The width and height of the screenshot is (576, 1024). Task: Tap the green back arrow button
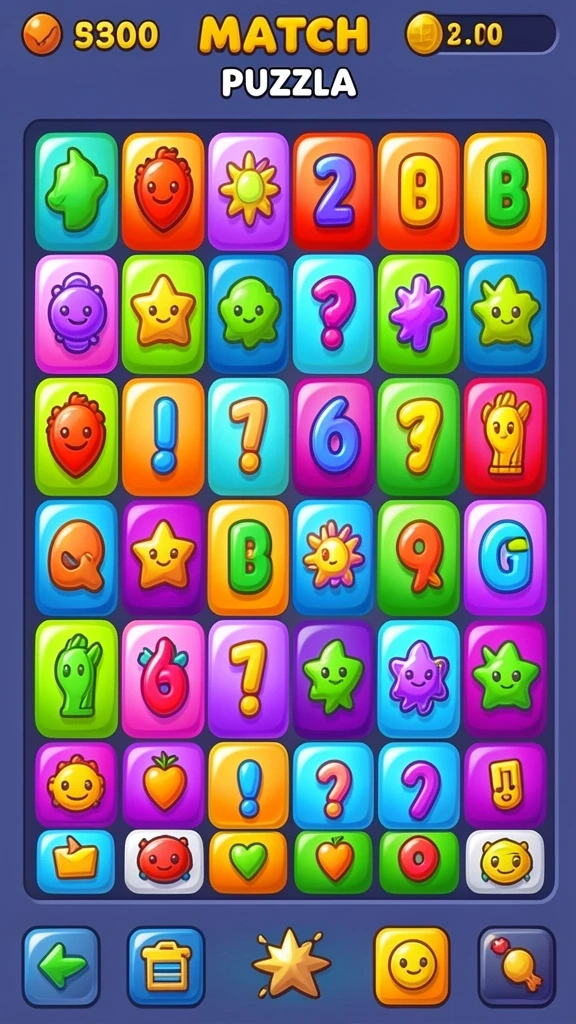point(61,966)
